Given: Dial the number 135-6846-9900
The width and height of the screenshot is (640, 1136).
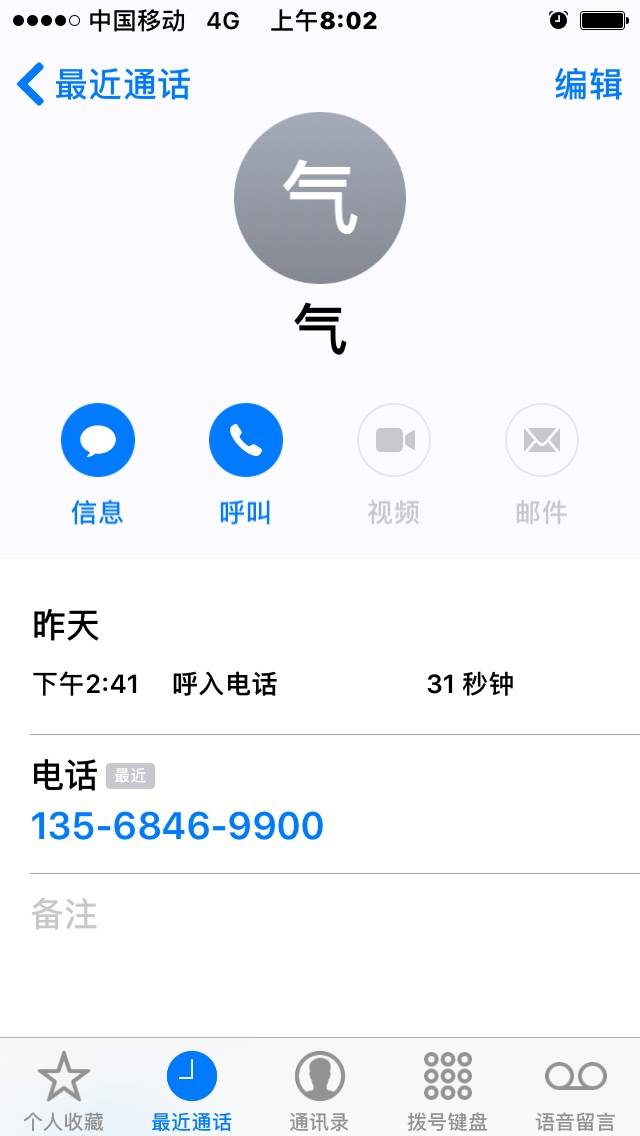Looking at the screenshot, I should (x=178, y=826).
